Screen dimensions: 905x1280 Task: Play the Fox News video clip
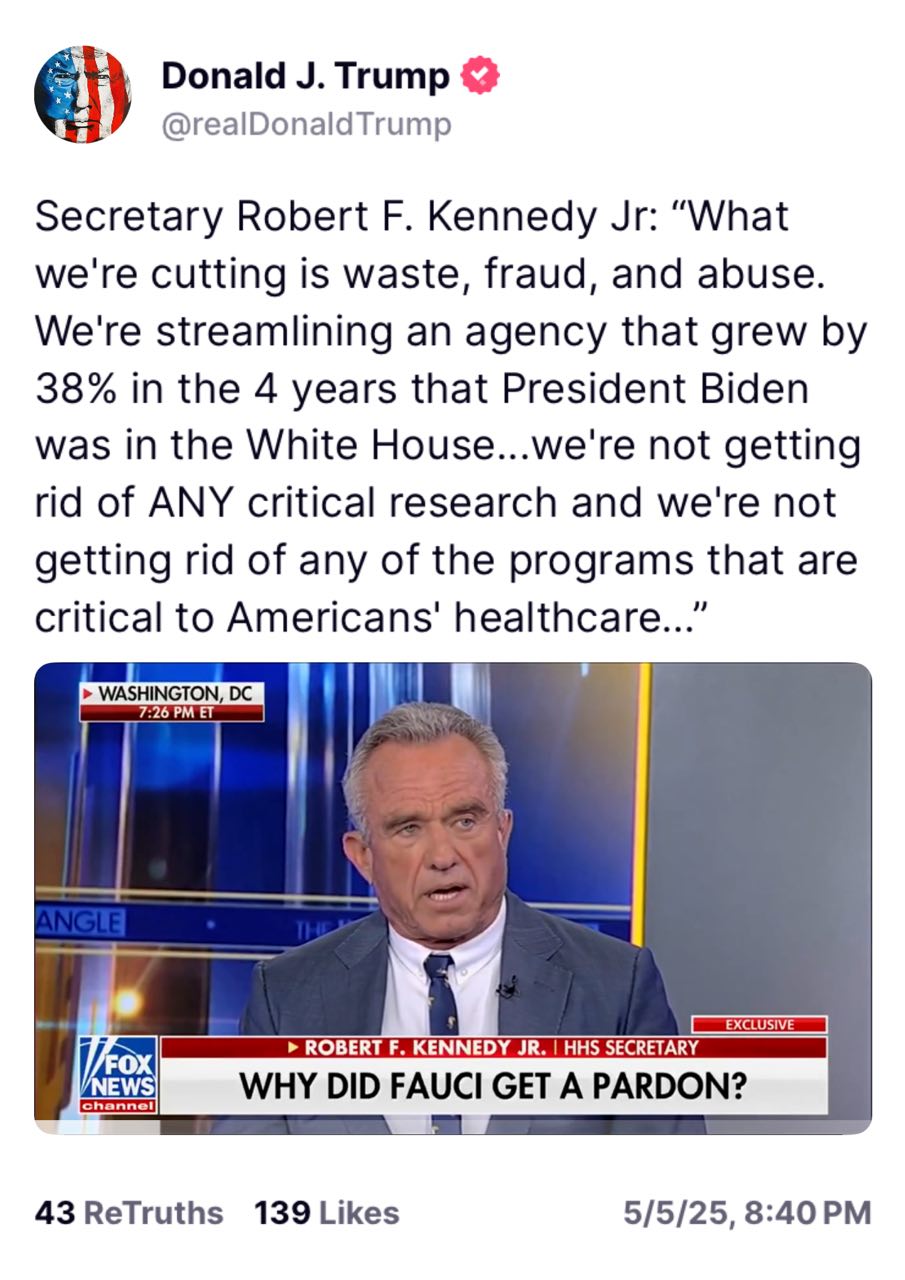pos(452,898)
